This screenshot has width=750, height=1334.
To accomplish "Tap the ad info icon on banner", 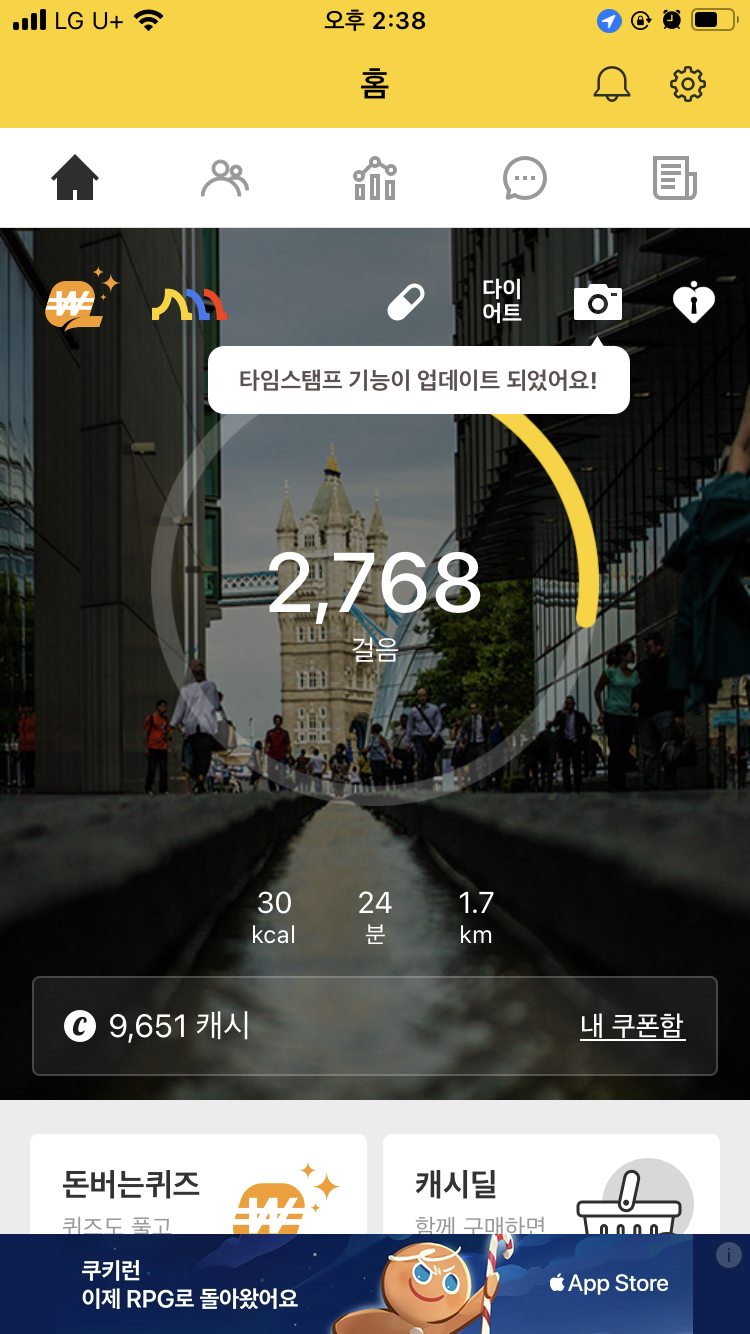I will (729, 1254).
